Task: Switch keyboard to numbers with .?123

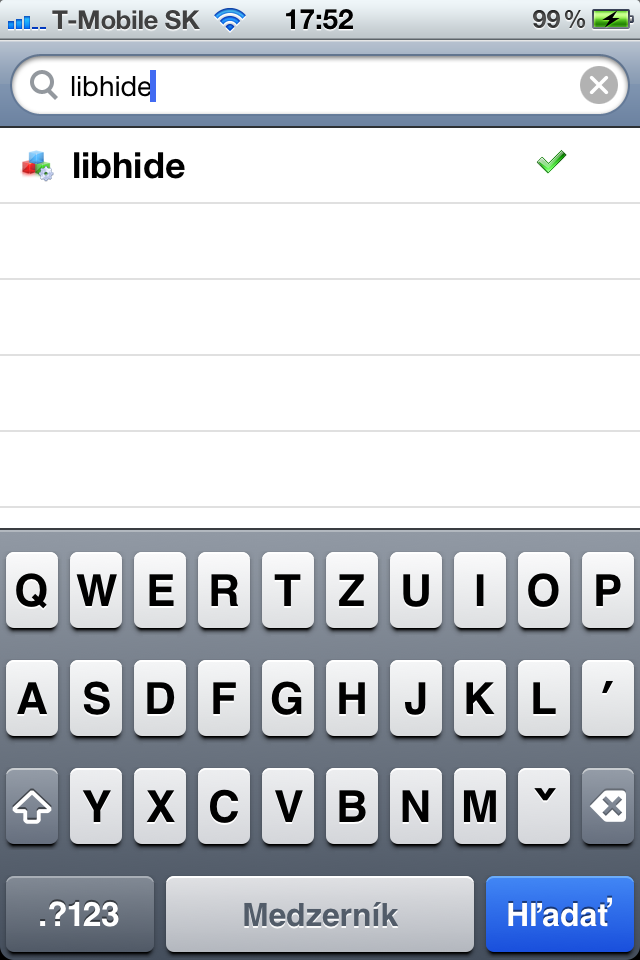Action: coord(80,914)
